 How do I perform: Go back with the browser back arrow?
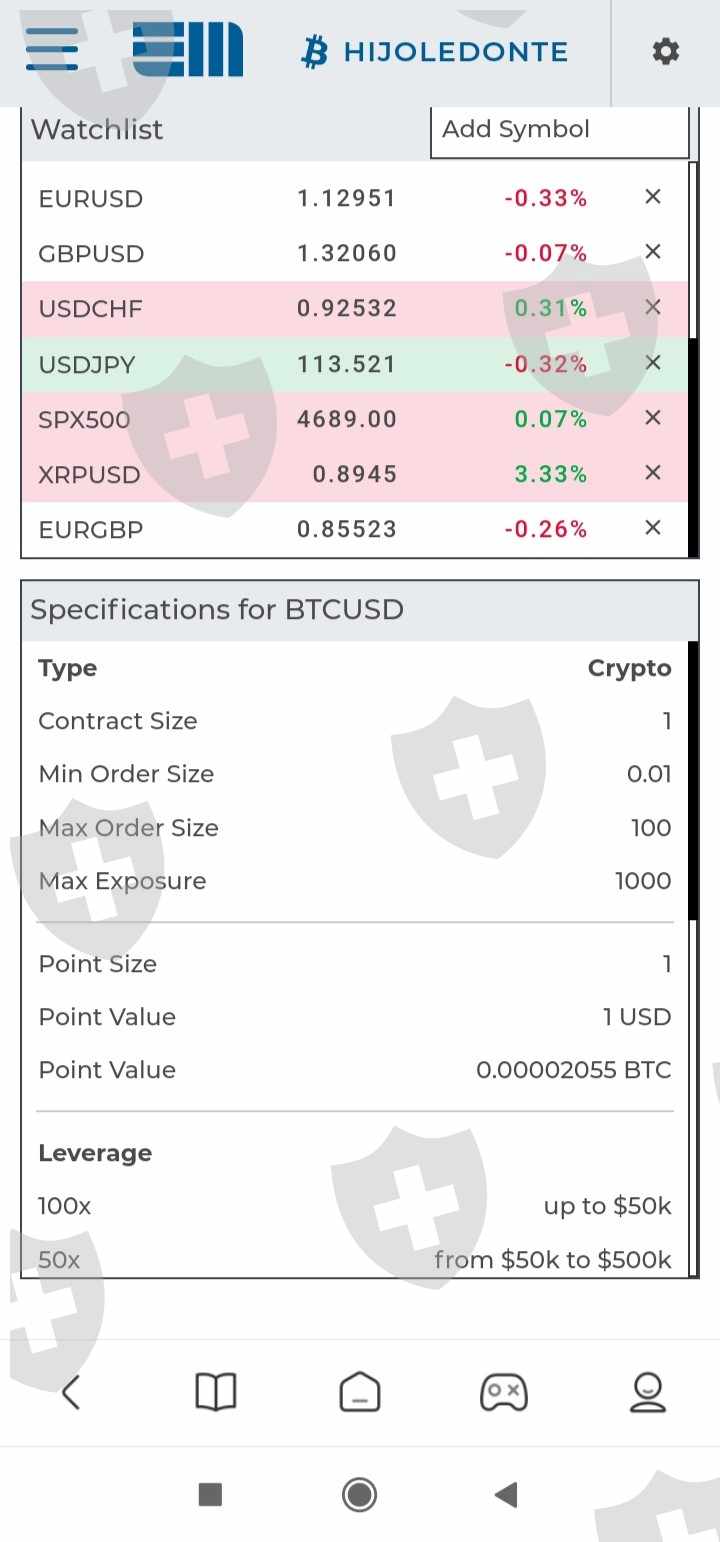click(71, 1392)
